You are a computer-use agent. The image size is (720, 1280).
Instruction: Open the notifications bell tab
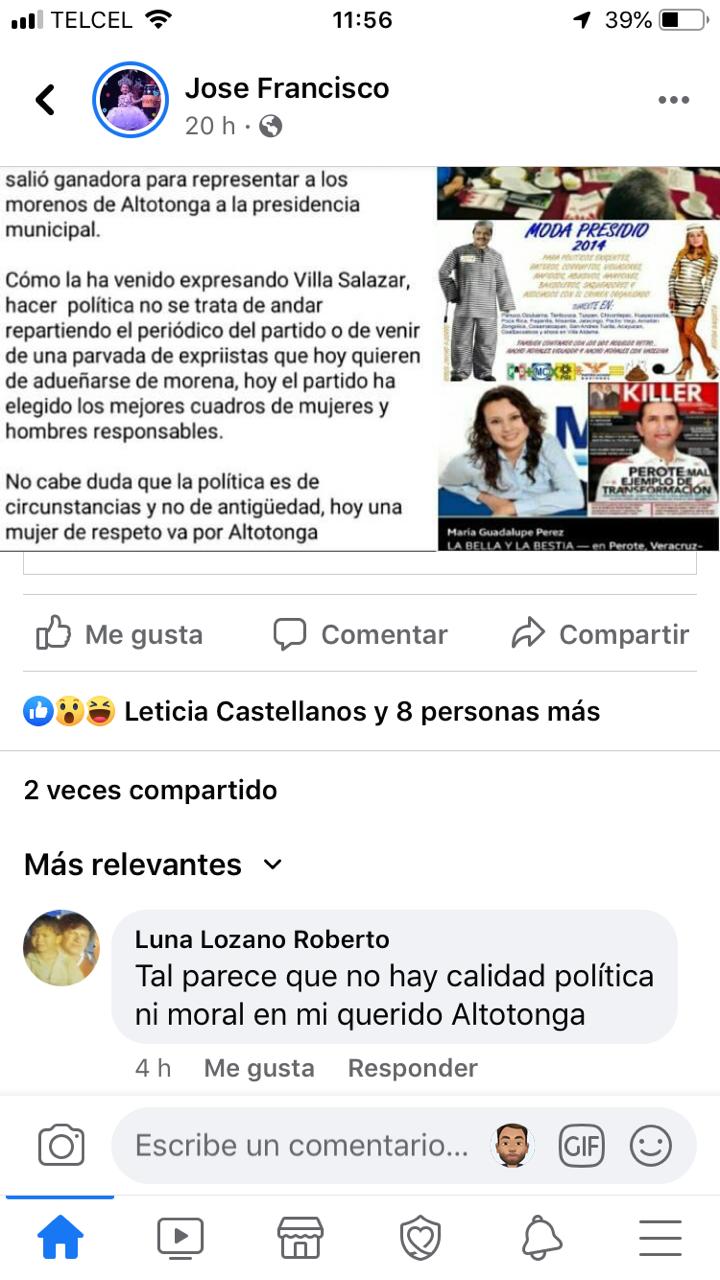[541, 1238]
